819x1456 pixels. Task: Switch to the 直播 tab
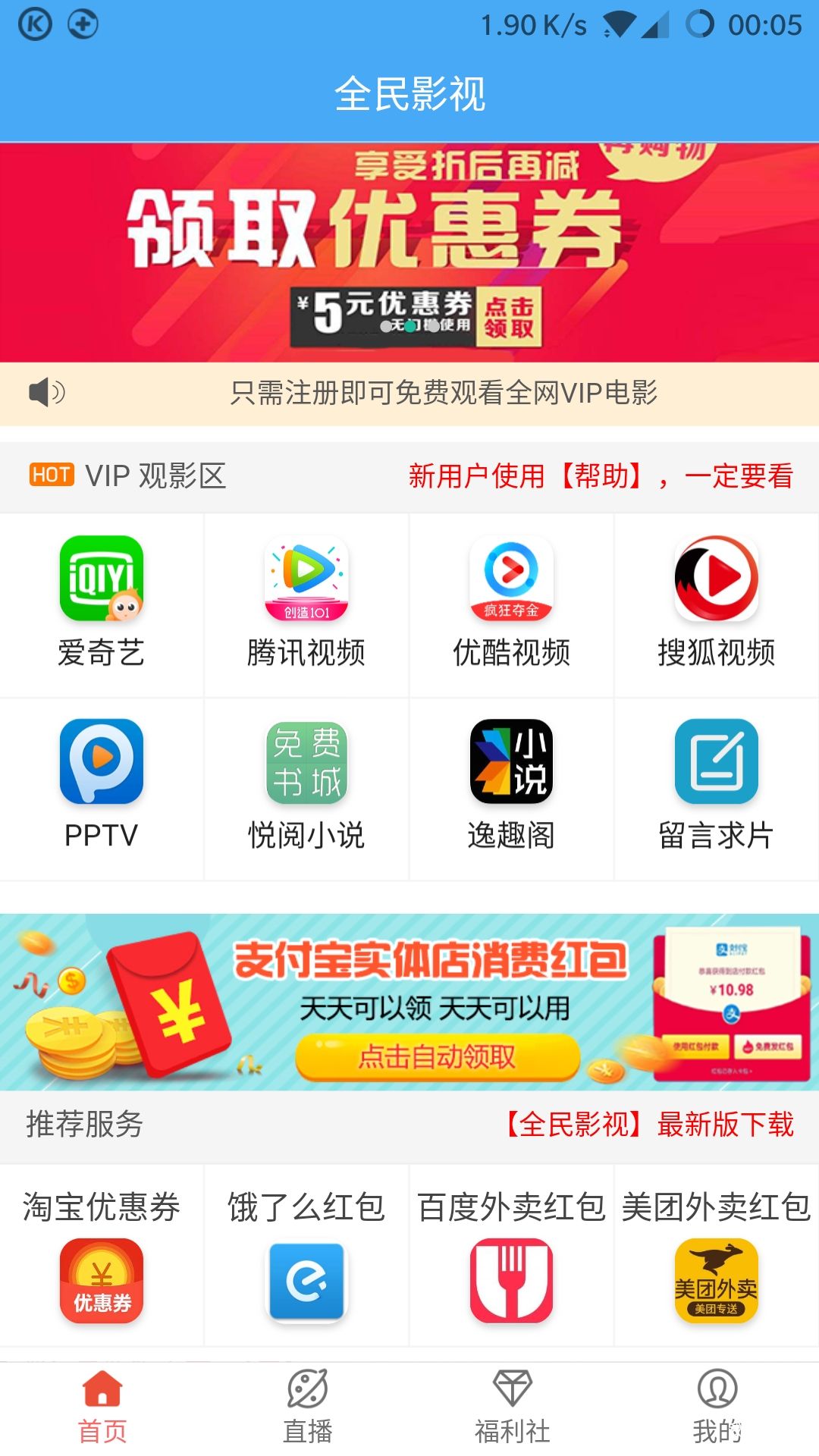[307, 1407]
